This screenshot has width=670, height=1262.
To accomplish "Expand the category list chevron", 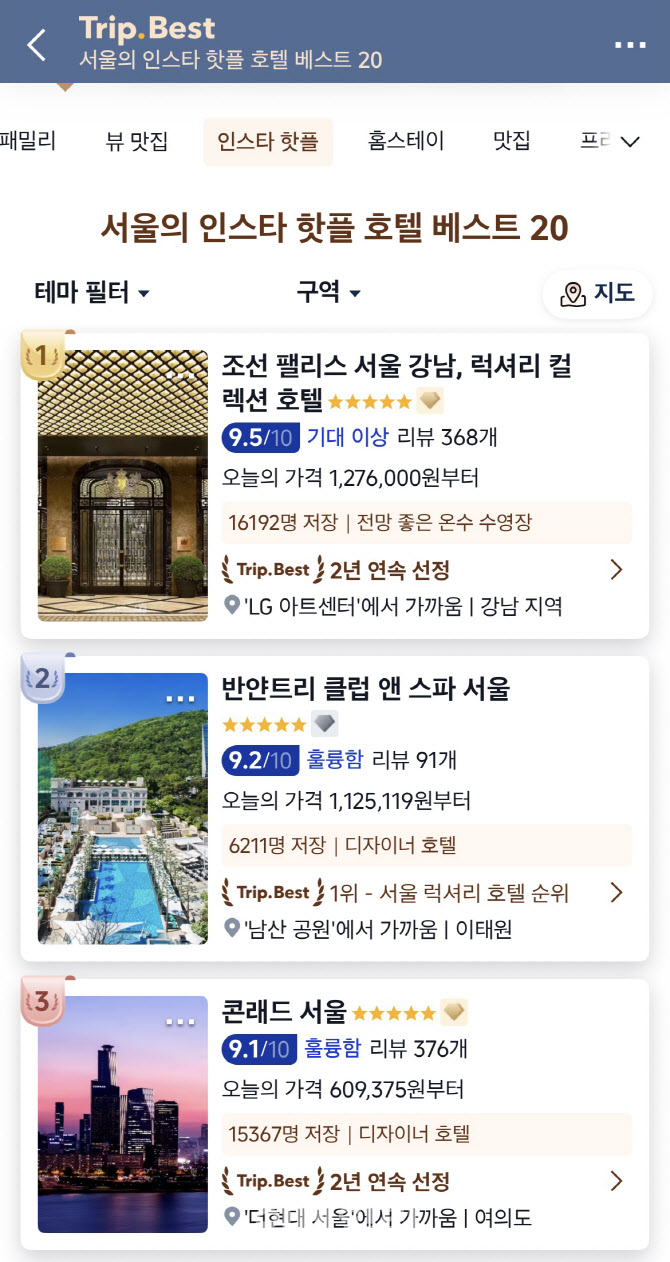I will [x=630, y=142].
